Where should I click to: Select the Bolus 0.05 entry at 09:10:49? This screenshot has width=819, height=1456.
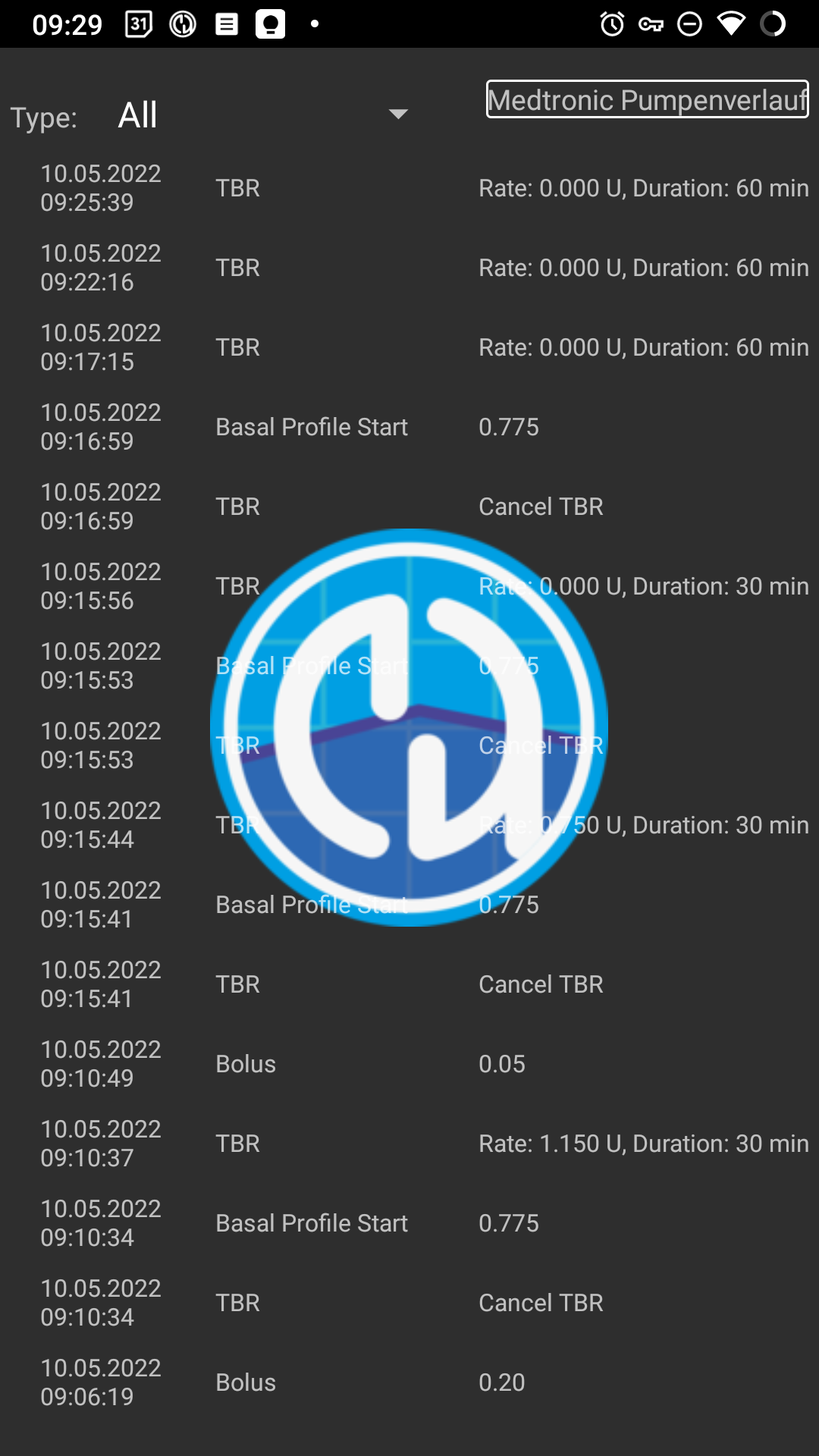(409, 1063)
